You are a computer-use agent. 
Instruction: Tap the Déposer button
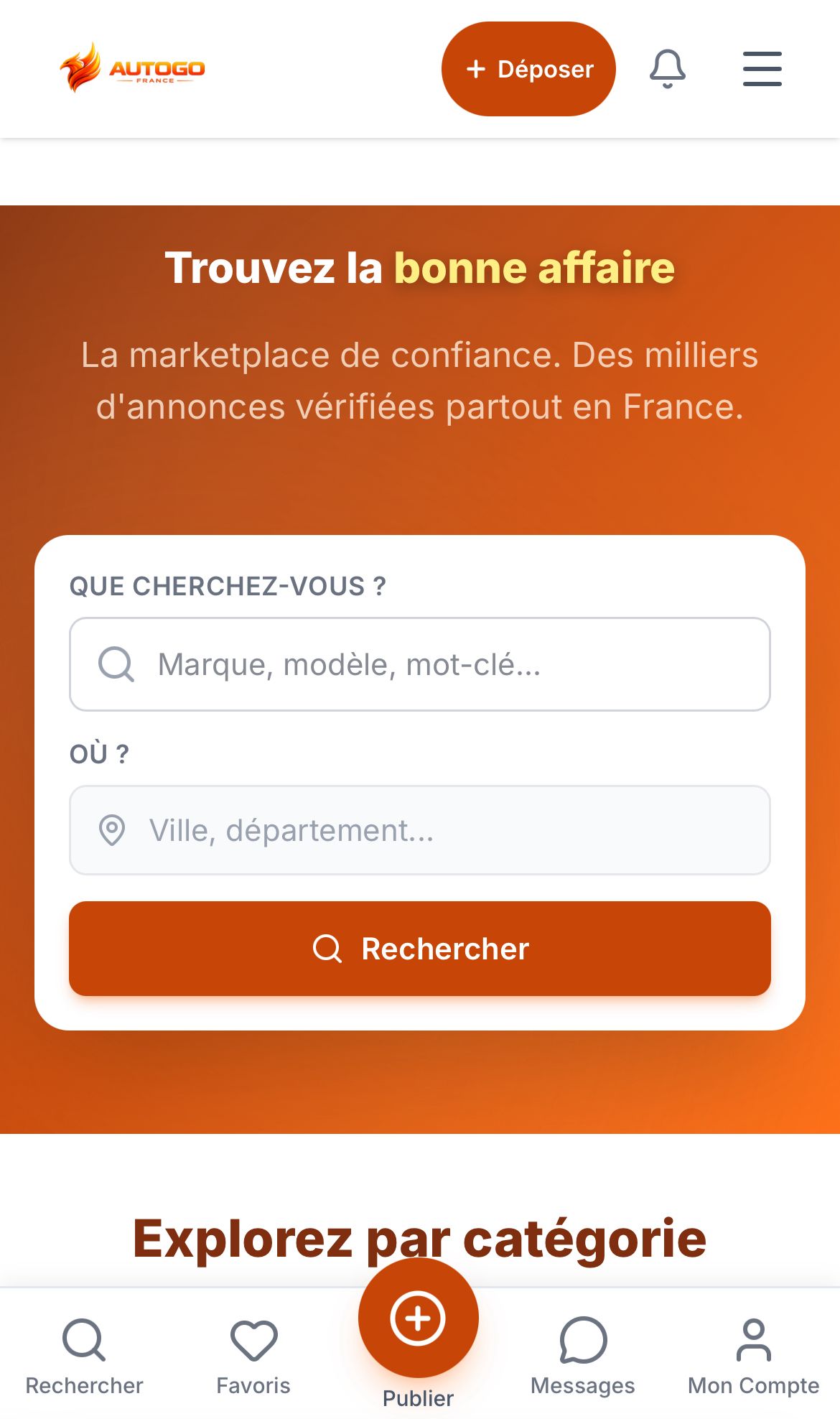[x=528, y=69]
